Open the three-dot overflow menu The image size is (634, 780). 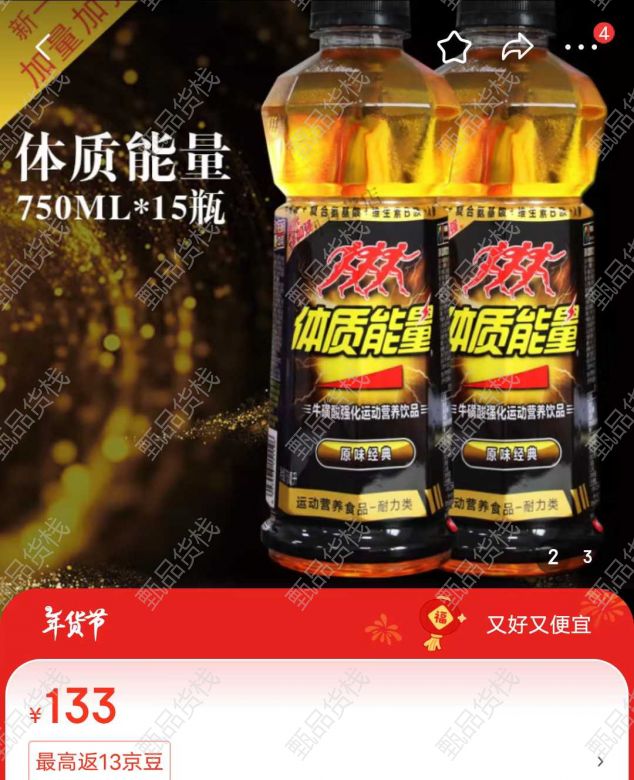coord(582,47)
